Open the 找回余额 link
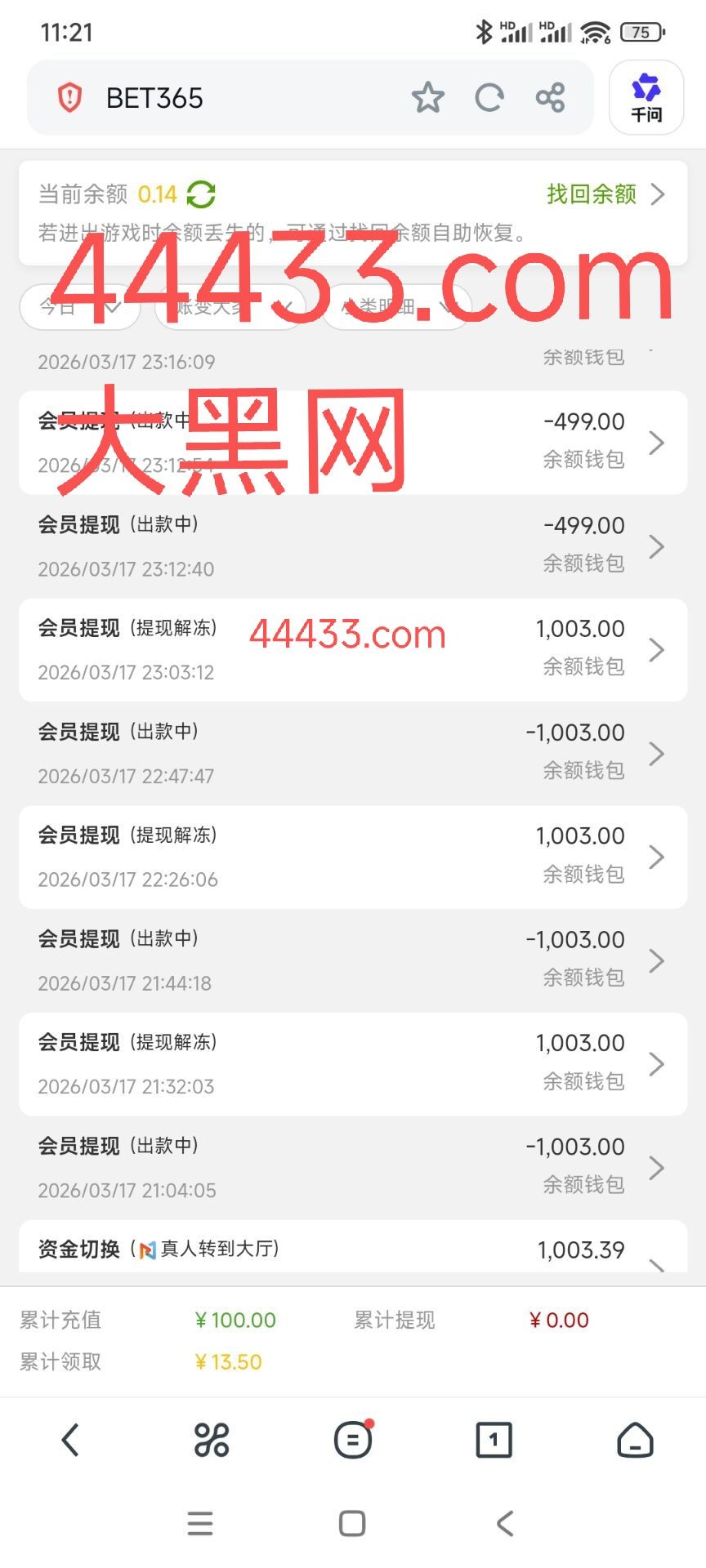This screenshot has width=706, height=1568. click(605, 194)
